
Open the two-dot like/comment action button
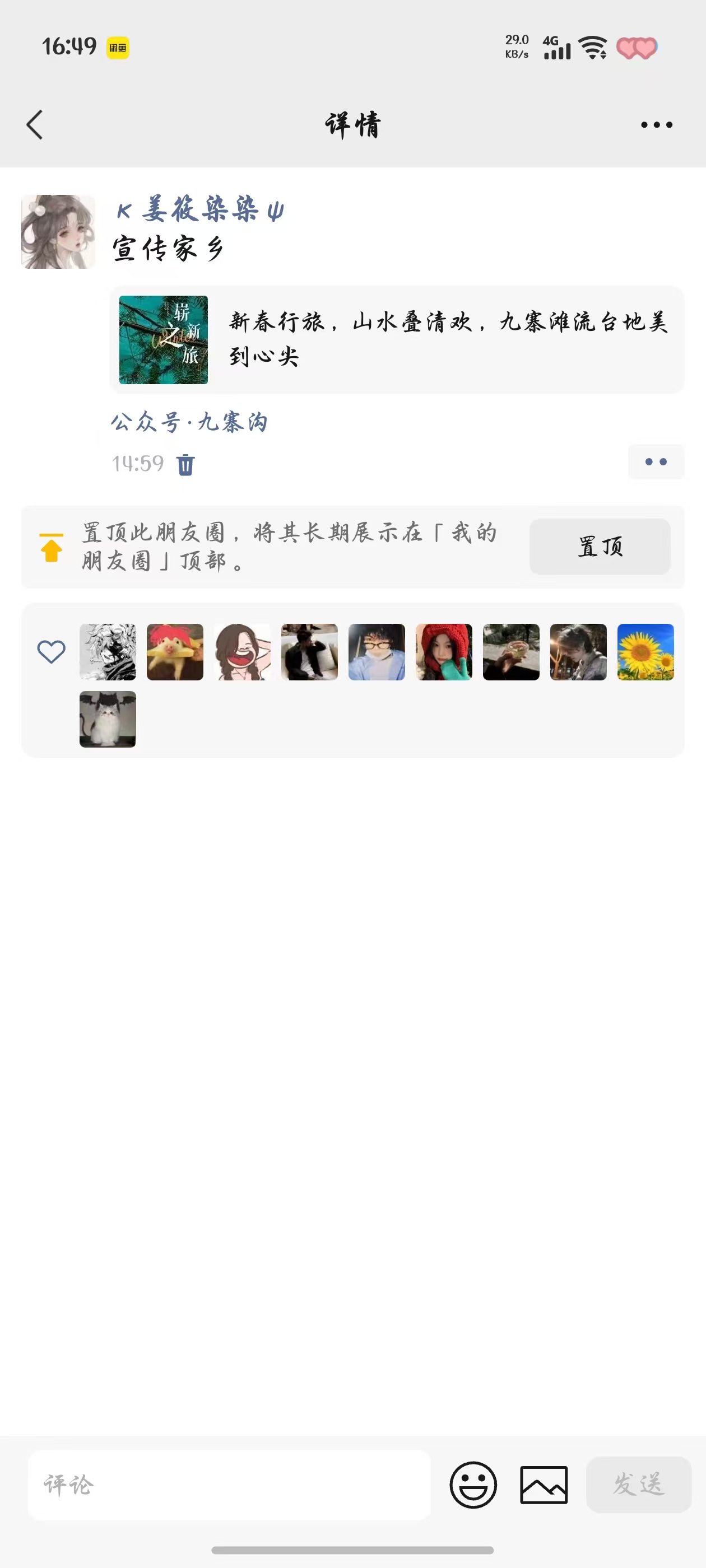[656, 462]
